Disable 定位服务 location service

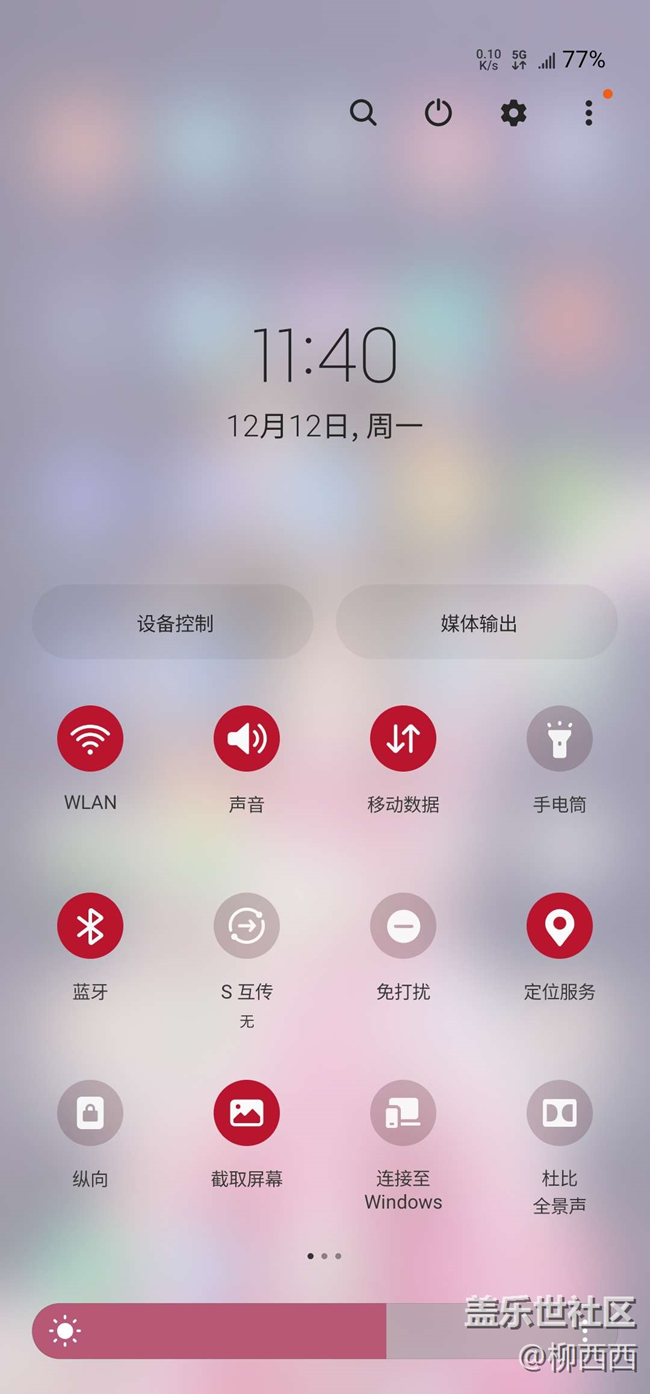point(559,926)
